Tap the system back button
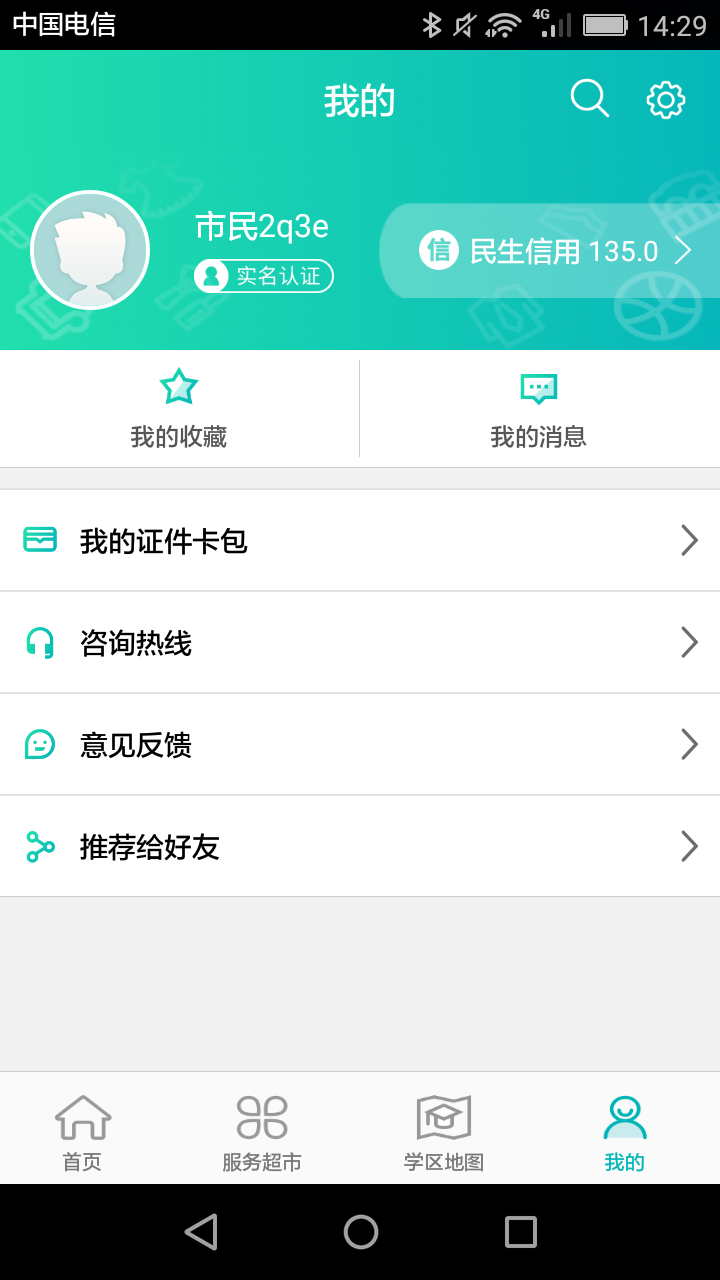This screenshot has width=720, height=1280. [x=201, y=1232]
